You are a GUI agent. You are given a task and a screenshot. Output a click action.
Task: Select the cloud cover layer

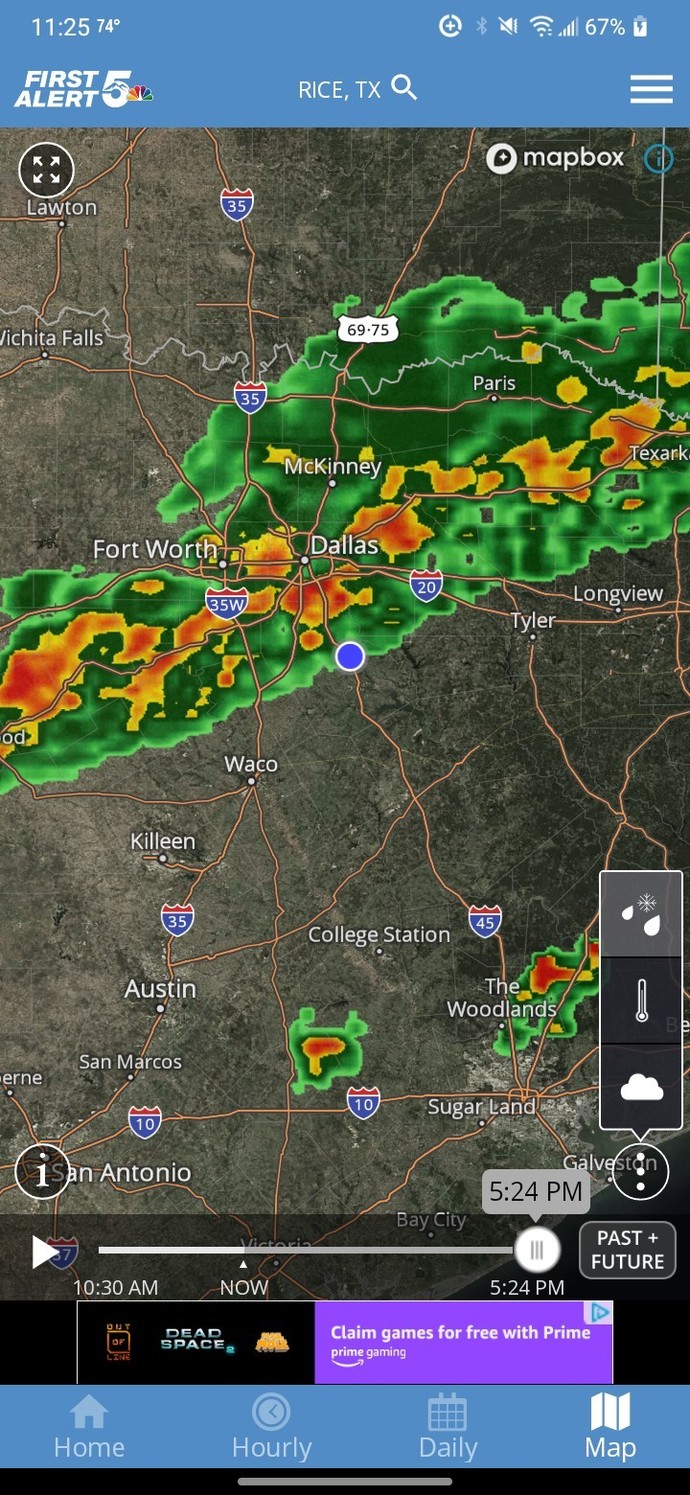[640, 1087]
